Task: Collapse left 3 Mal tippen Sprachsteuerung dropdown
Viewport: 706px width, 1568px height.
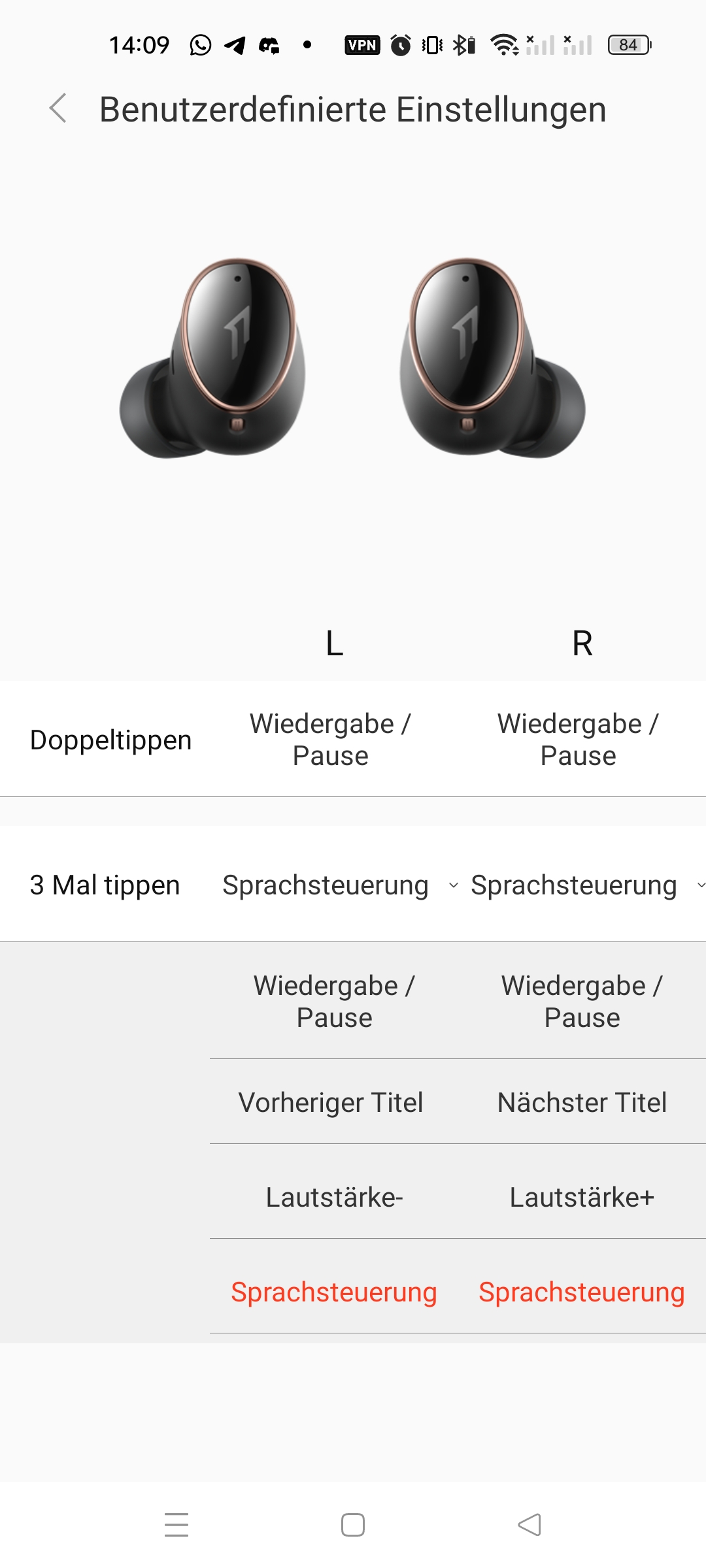Action: [340, 885]
